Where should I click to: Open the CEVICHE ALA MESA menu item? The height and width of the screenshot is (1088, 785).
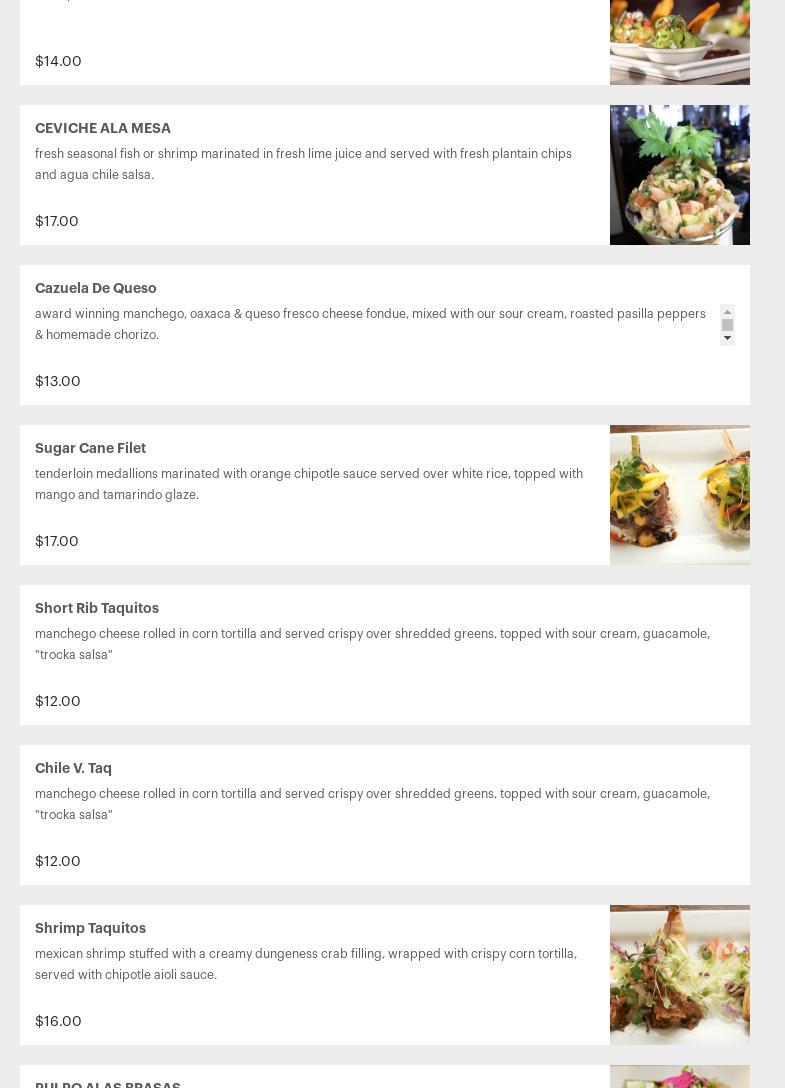(385, 175)
